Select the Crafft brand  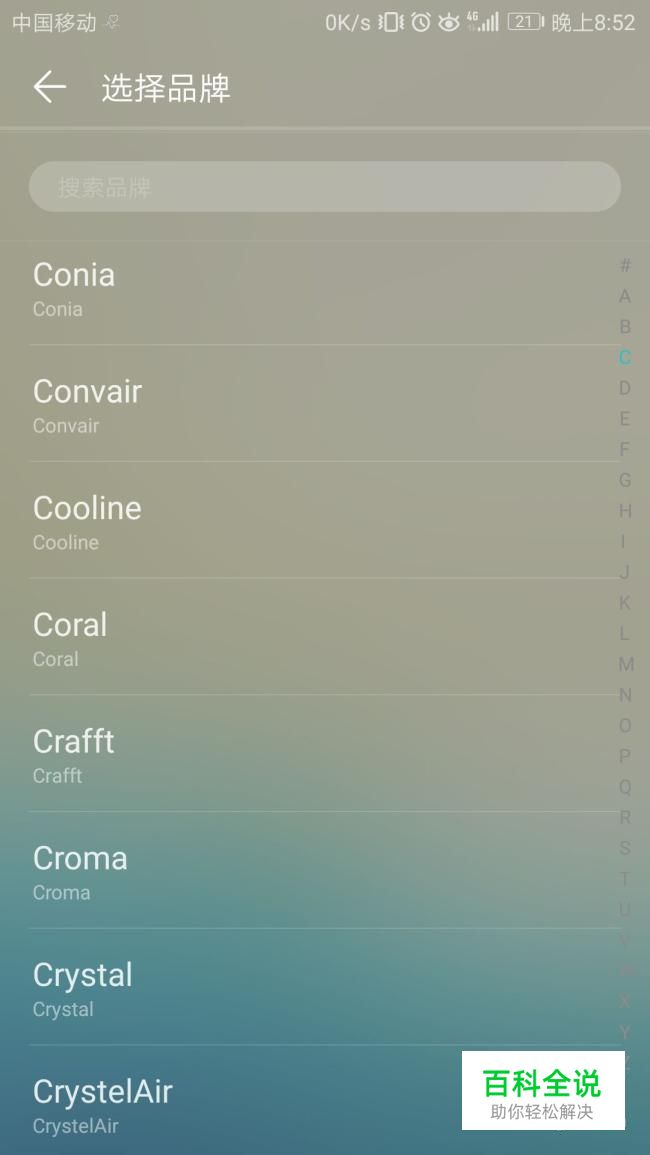point(324,754)
